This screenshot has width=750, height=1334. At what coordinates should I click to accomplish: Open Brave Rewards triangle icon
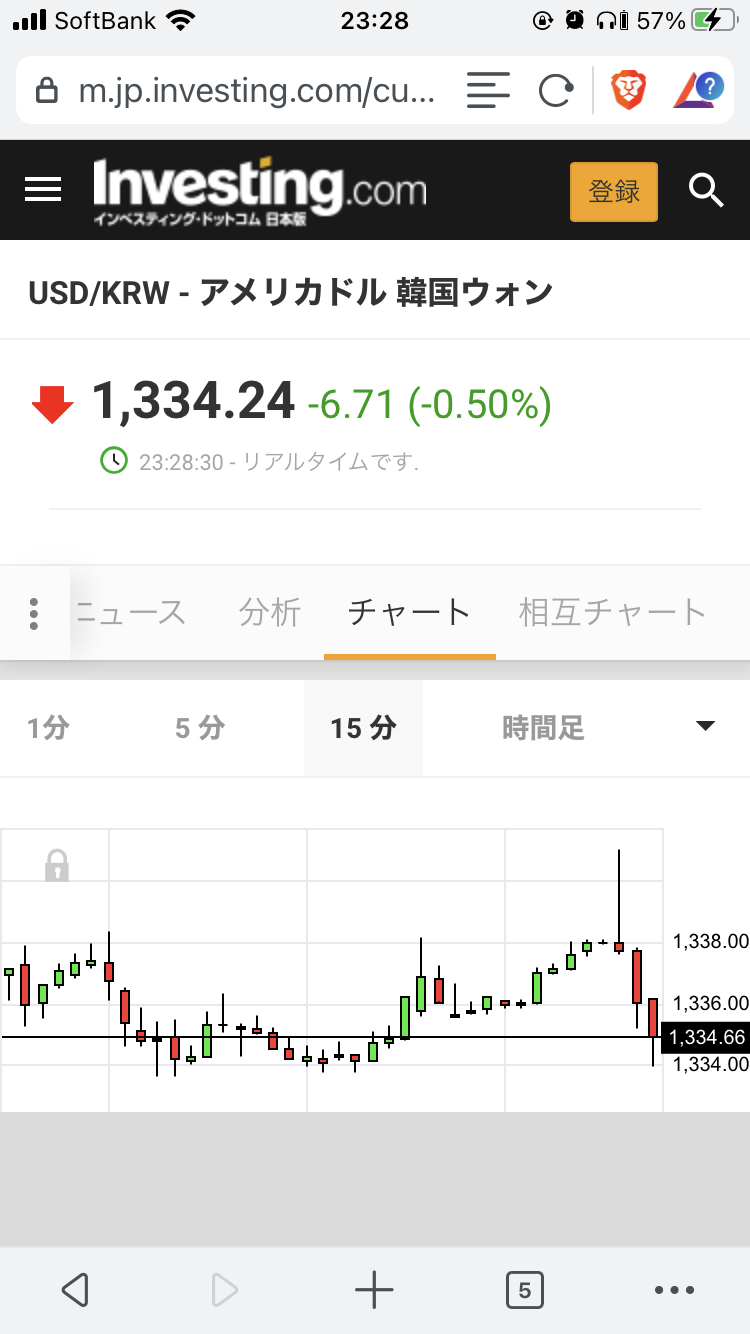[x=697, y=92]
